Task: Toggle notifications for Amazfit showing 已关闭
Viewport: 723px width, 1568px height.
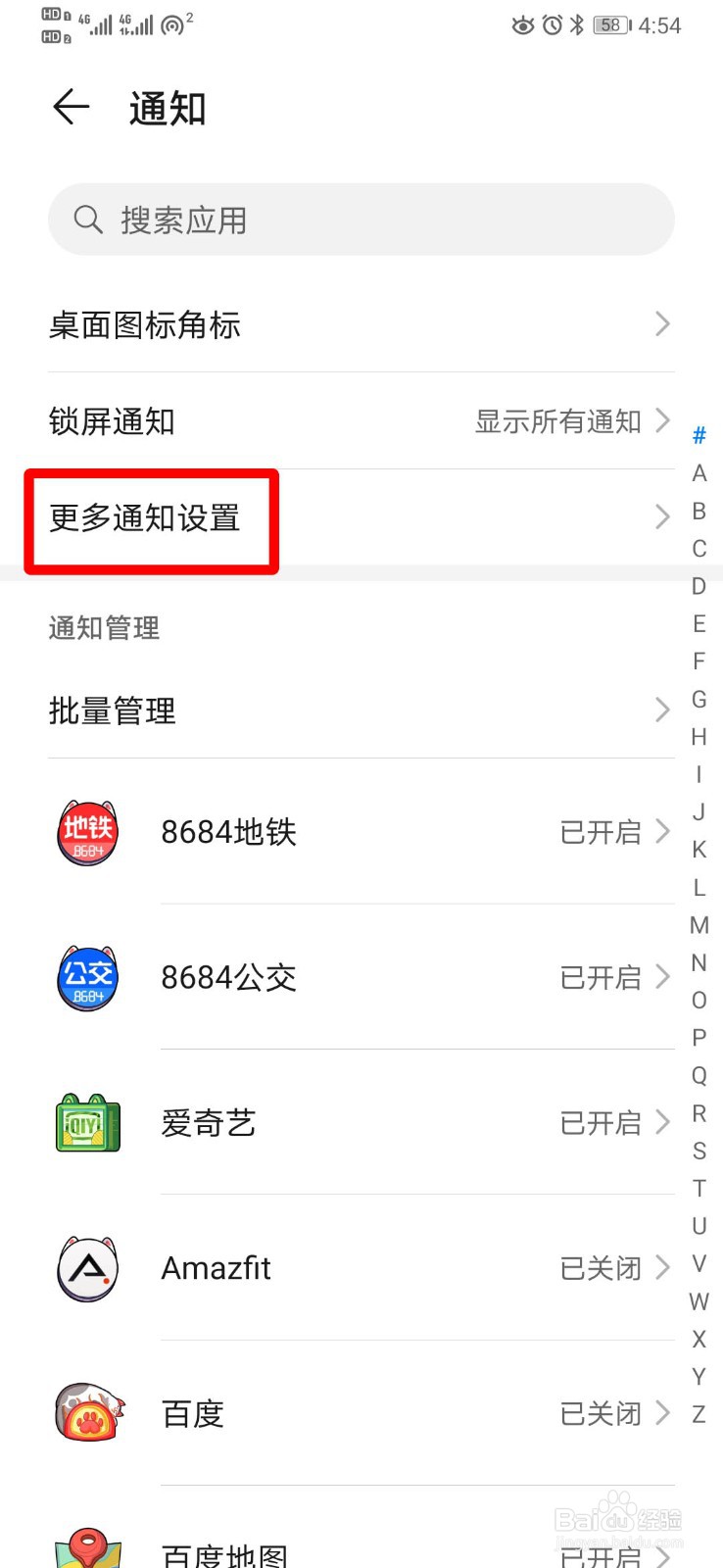Action: tap(601, 1267)
